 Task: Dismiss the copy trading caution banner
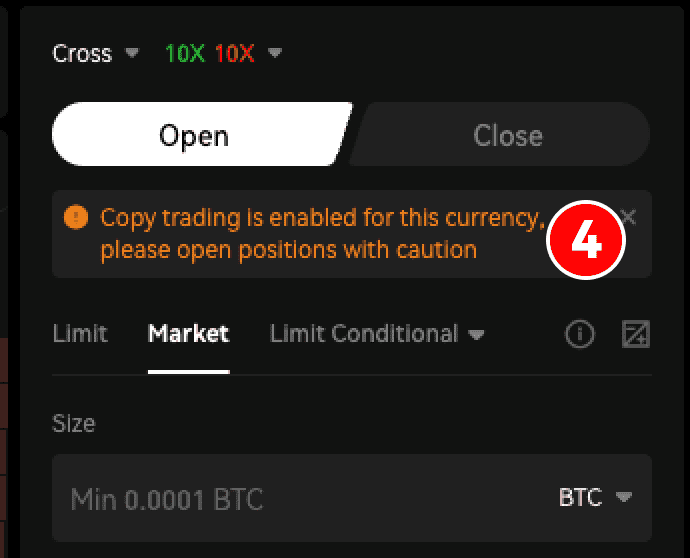(629, 216)
